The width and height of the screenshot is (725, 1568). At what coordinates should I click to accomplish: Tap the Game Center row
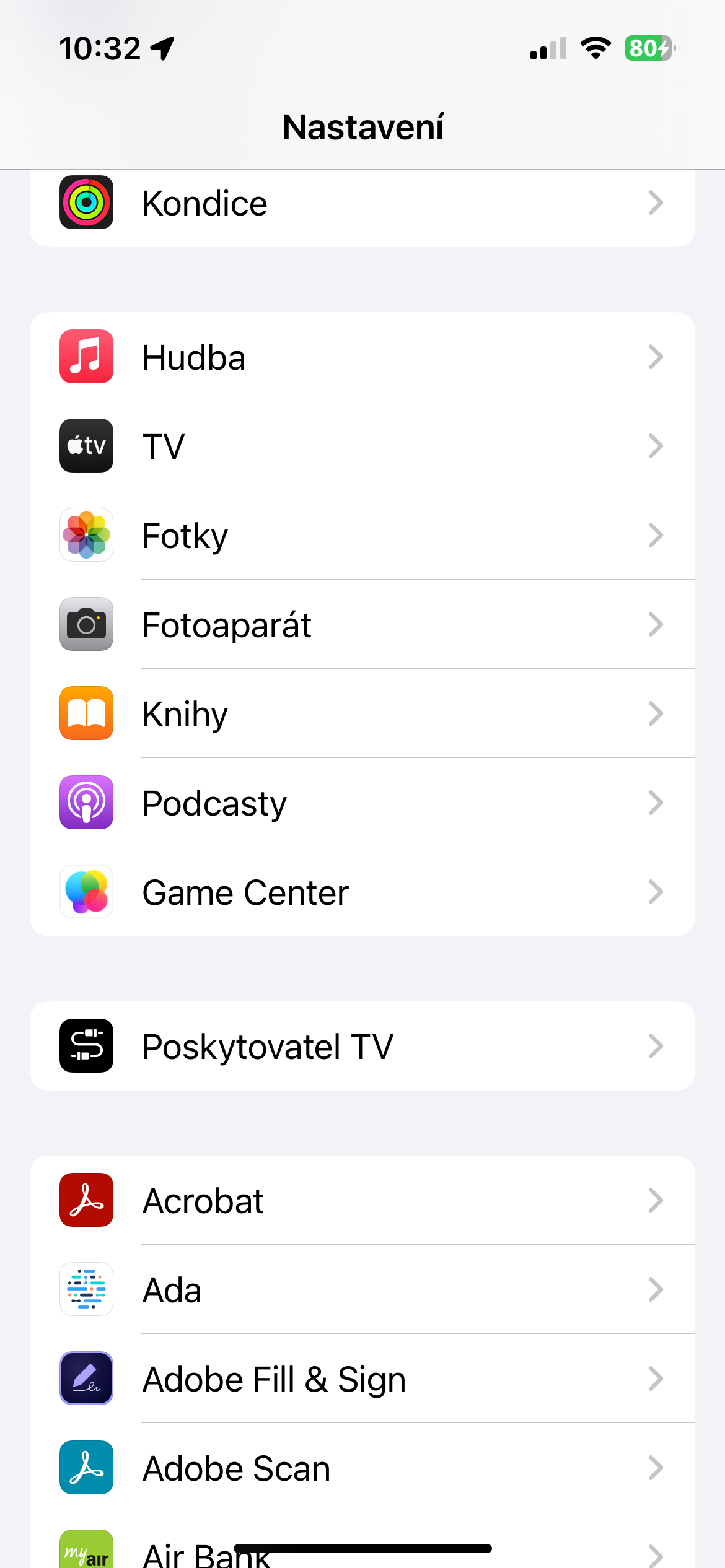[x=362, y=892]
